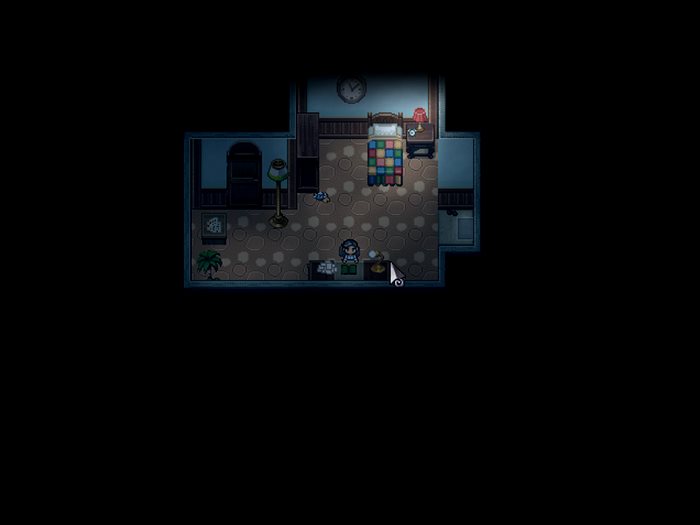Inspect the framed picture on left wall
700x525 pixels.
[x=213, y=225]
